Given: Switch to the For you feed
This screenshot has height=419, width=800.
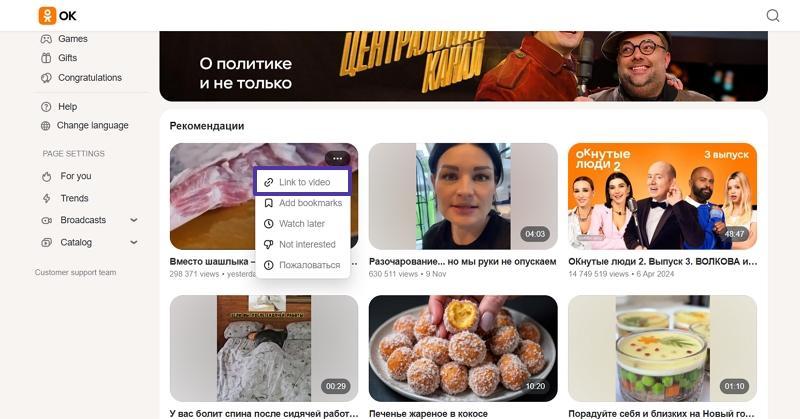Looking at the screenshot, I should (x=75, y=176).
